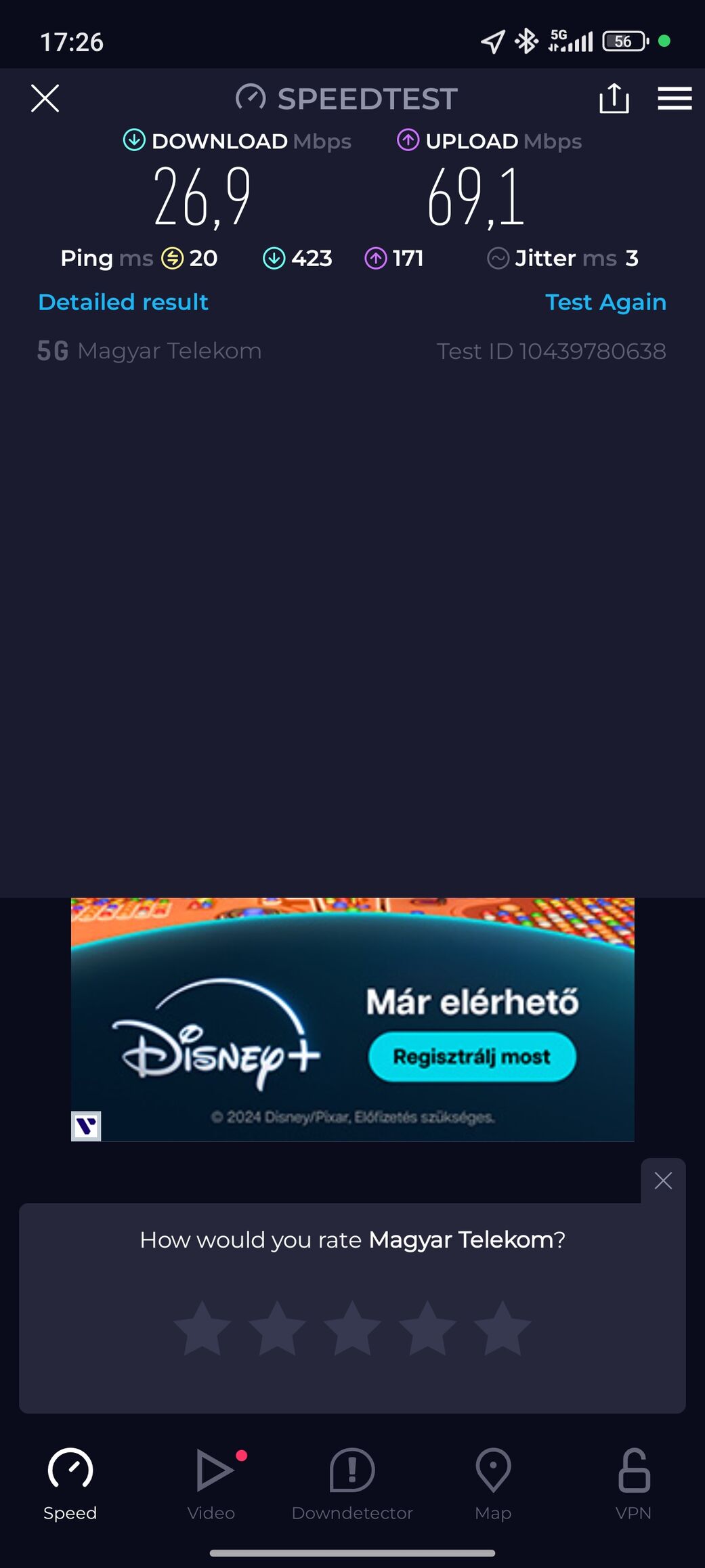Share the speed test result
The image size is (705, 1568).
pos(614,98)
